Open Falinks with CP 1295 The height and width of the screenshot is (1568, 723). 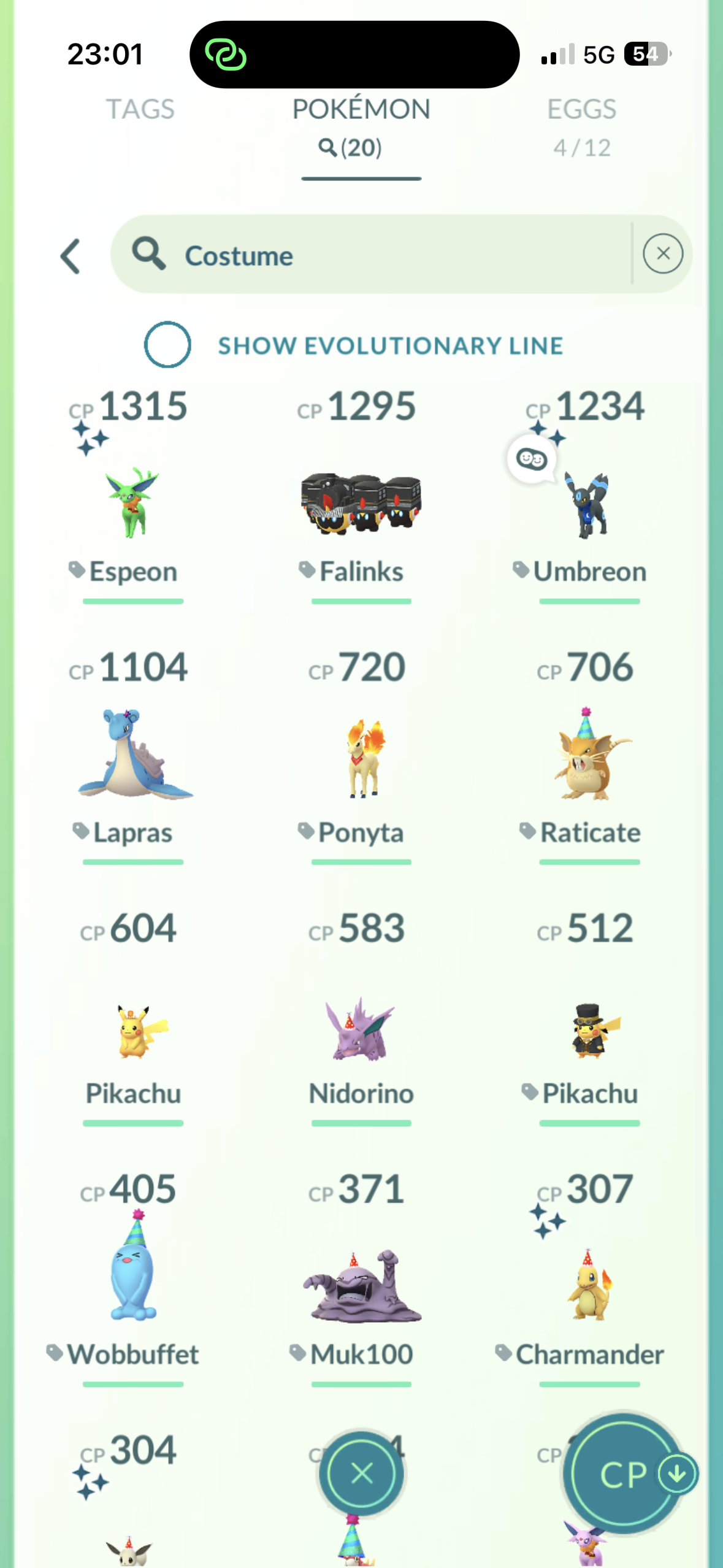pyautogui.click(x=361, y=503)
